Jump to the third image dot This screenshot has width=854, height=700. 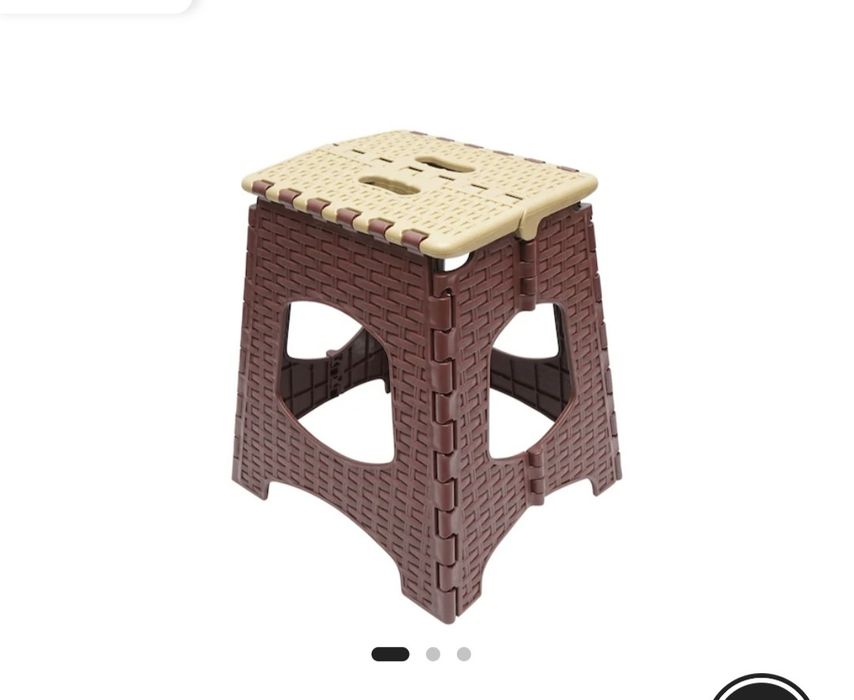(x=464, y=654)
